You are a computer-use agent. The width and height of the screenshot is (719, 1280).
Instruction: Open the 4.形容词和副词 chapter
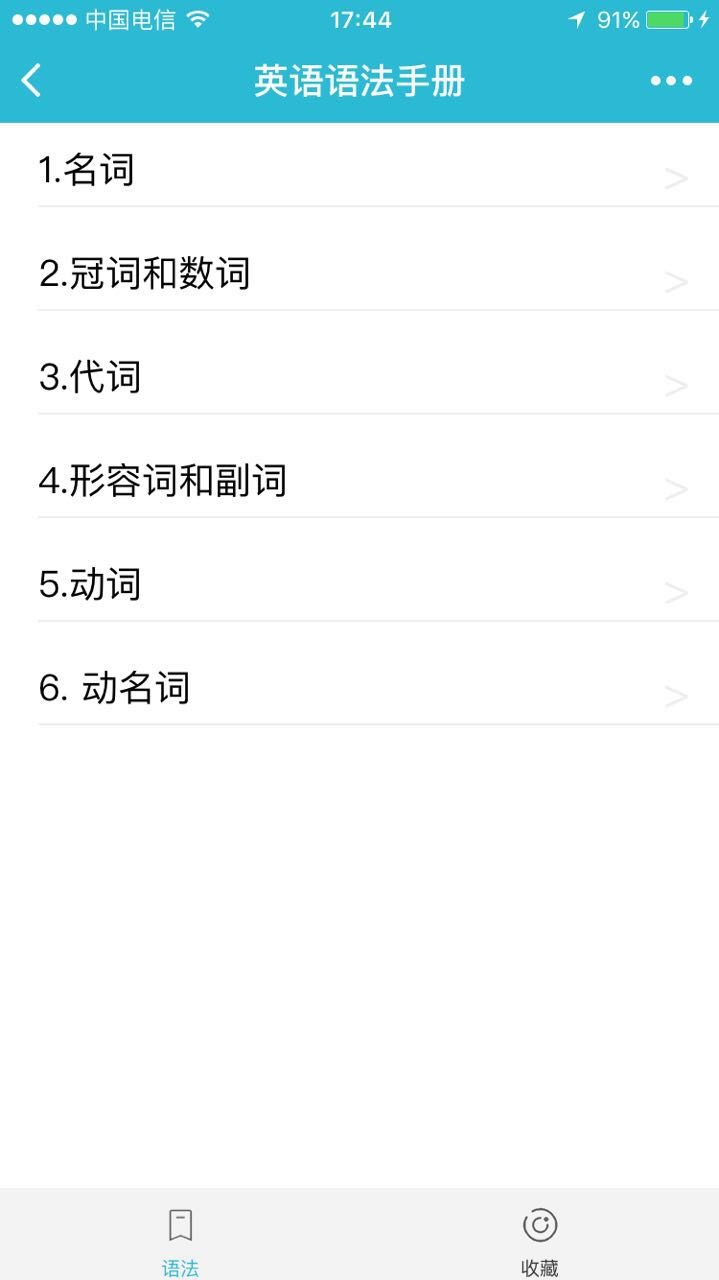click(360, 482)
